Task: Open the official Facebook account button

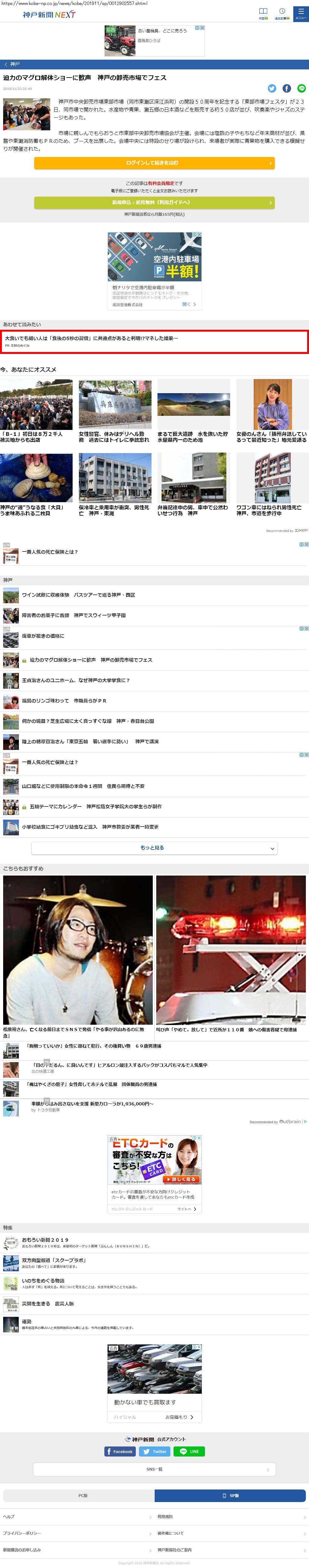Action: pos(120,1451)
